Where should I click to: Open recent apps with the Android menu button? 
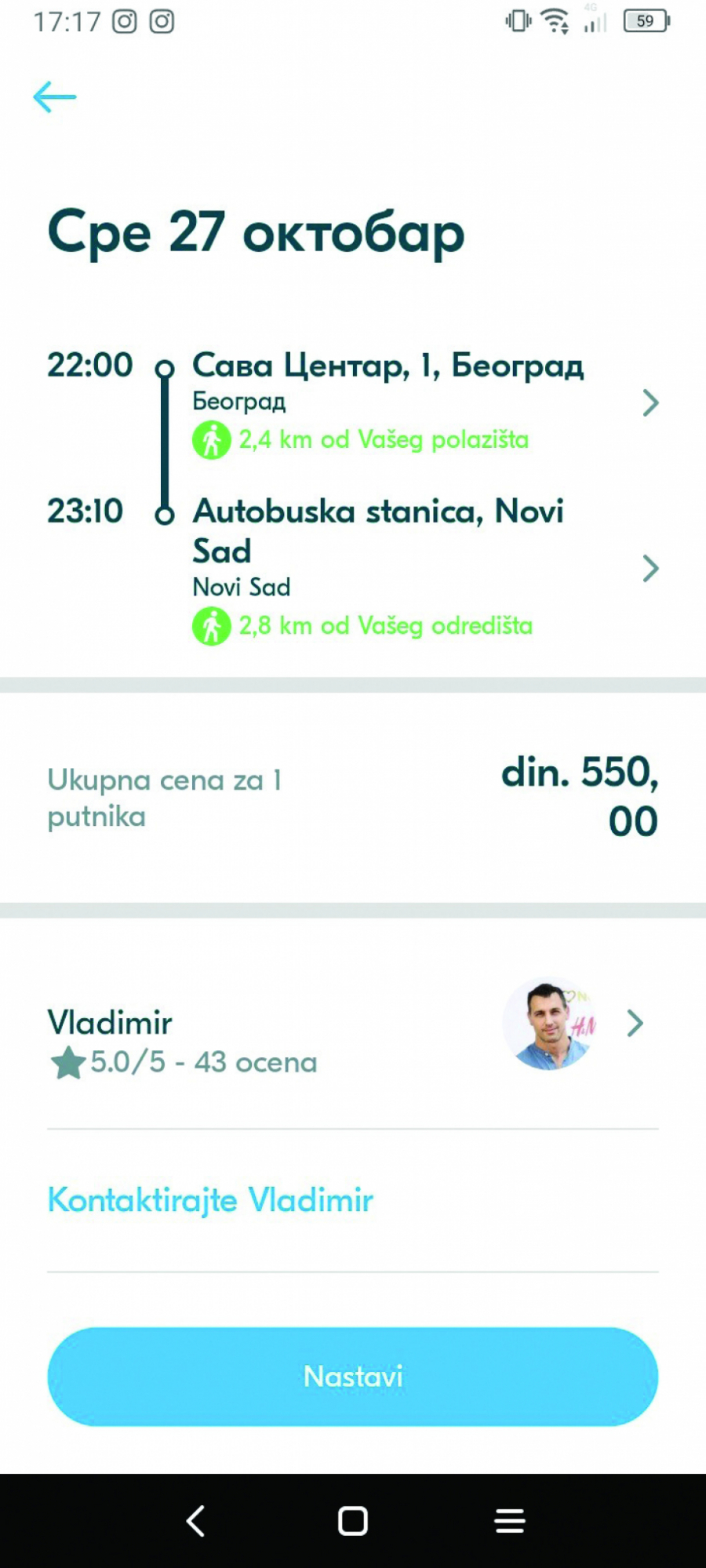[x=509, y=1520]
